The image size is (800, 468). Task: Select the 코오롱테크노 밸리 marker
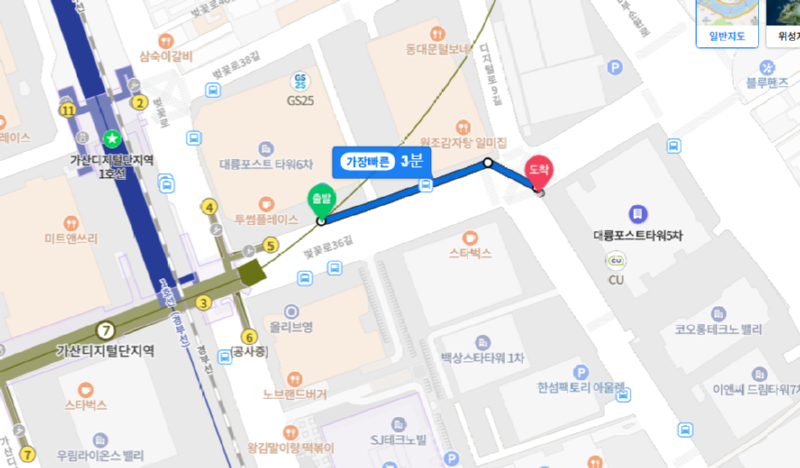[x=718, y=313]
